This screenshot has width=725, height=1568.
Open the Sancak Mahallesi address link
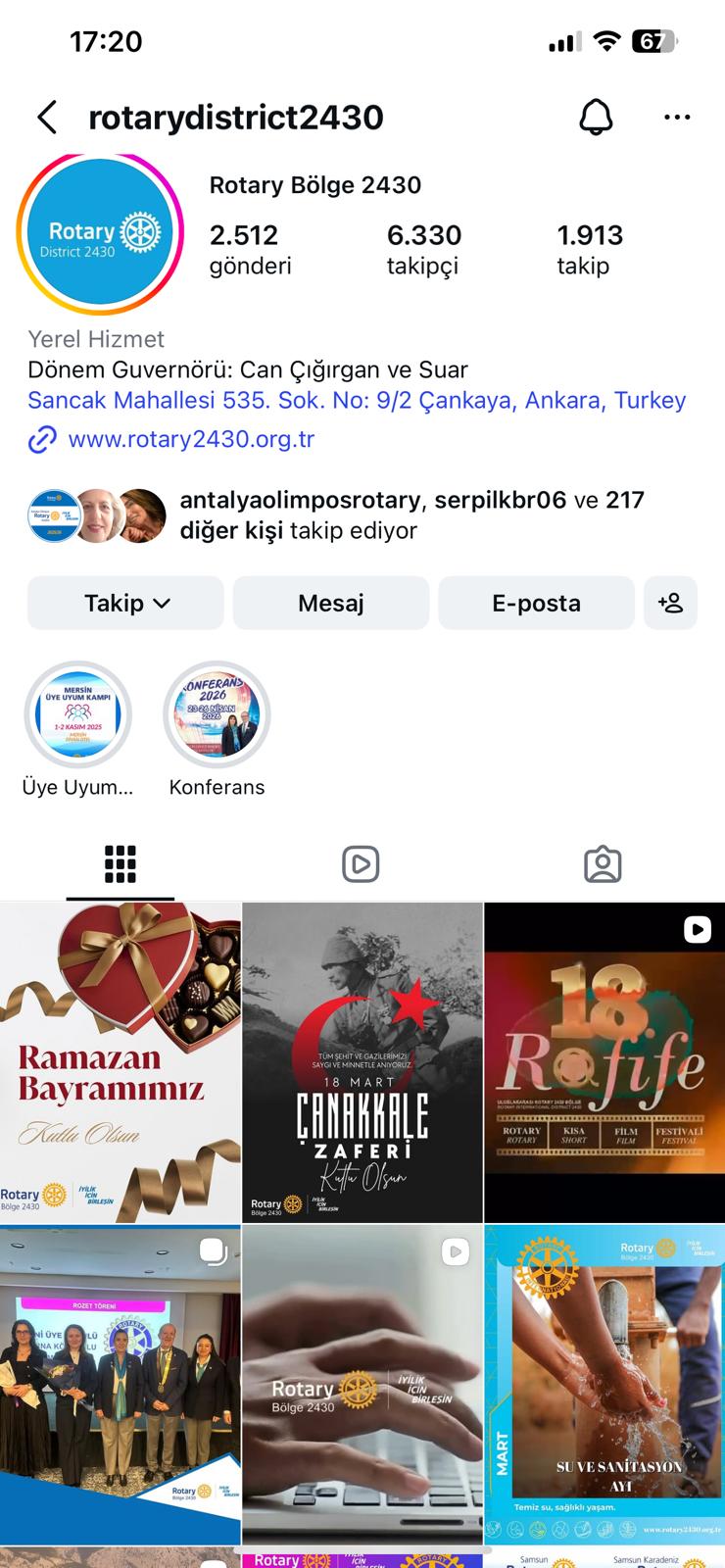coord(357,401)
